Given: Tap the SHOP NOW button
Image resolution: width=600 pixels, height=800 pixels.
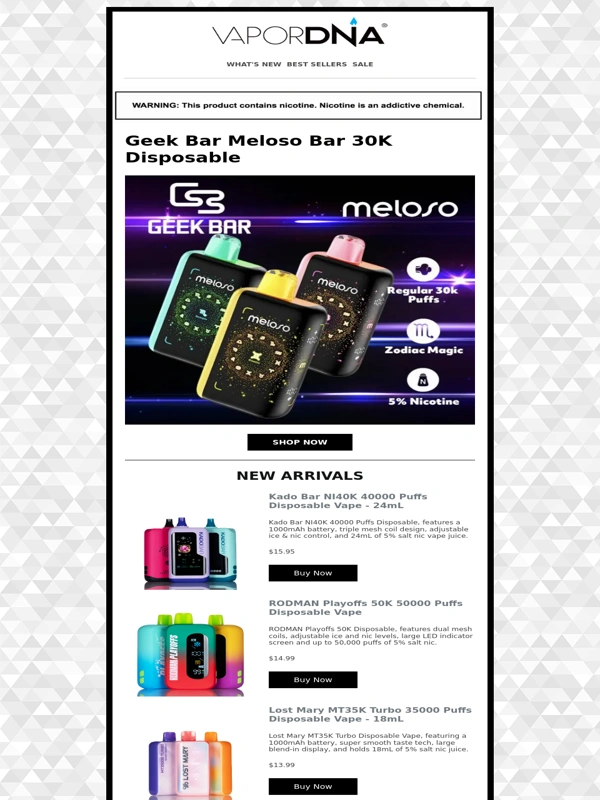Looking at the screenshot, I should 300,442.
